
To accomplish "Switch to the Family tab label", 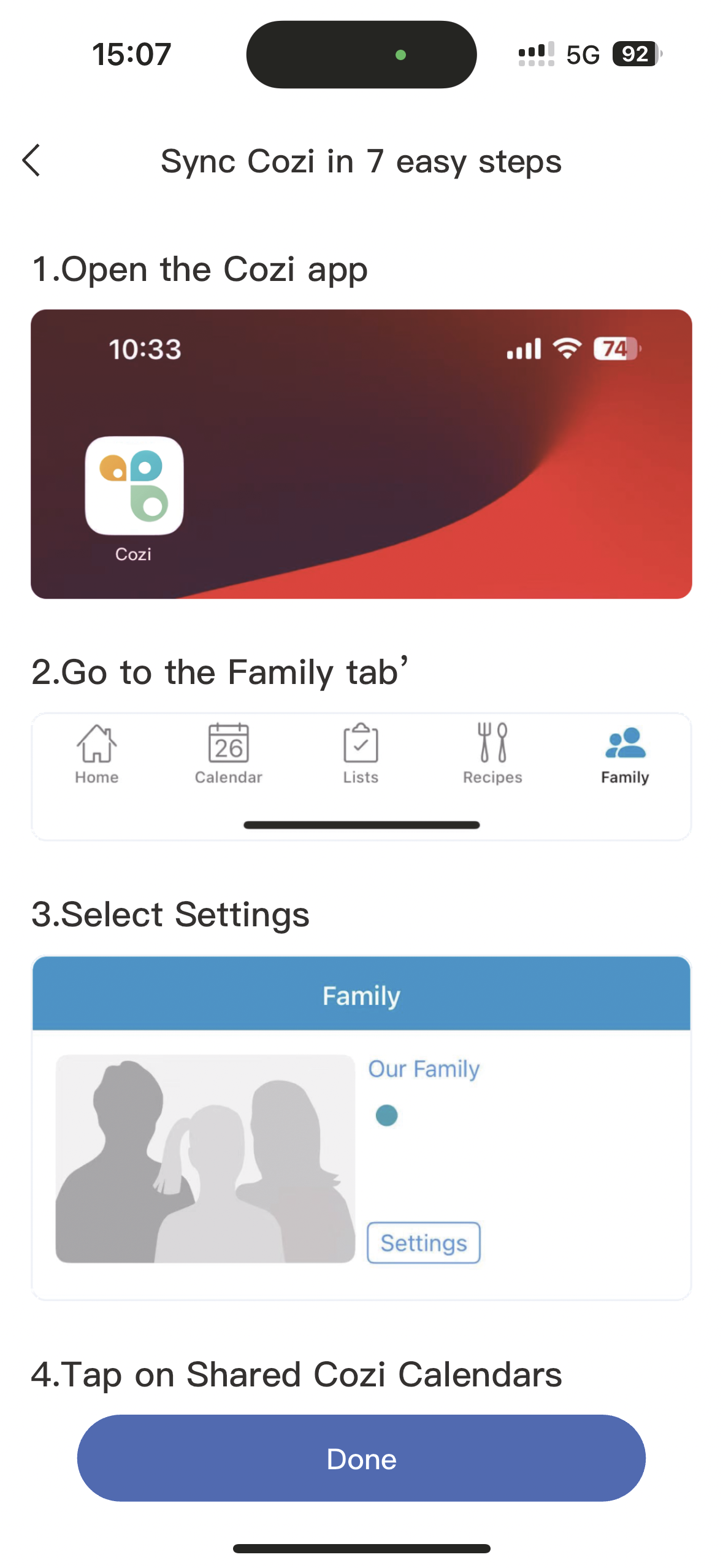I will click(624, 777).
